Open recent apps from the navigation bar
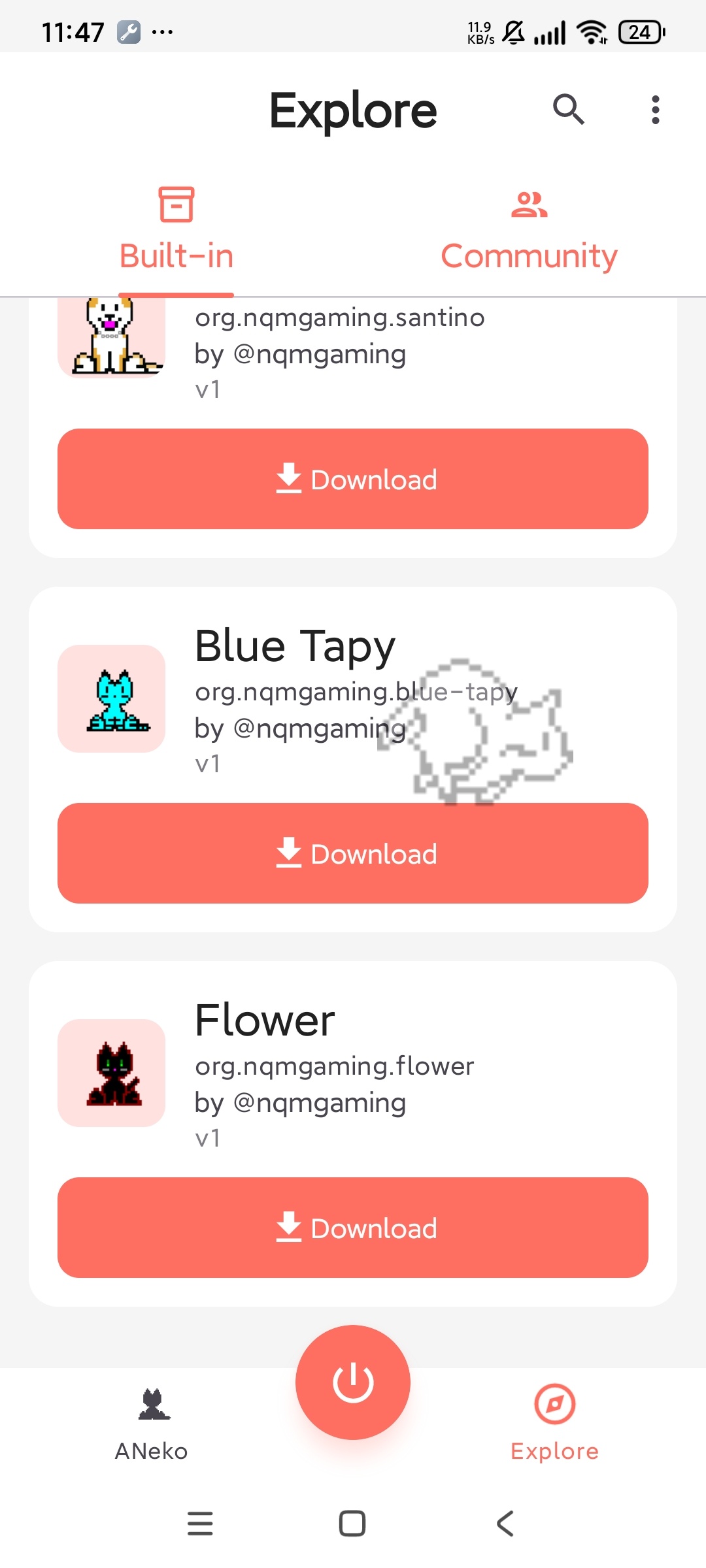 [x=200, y=1524]
